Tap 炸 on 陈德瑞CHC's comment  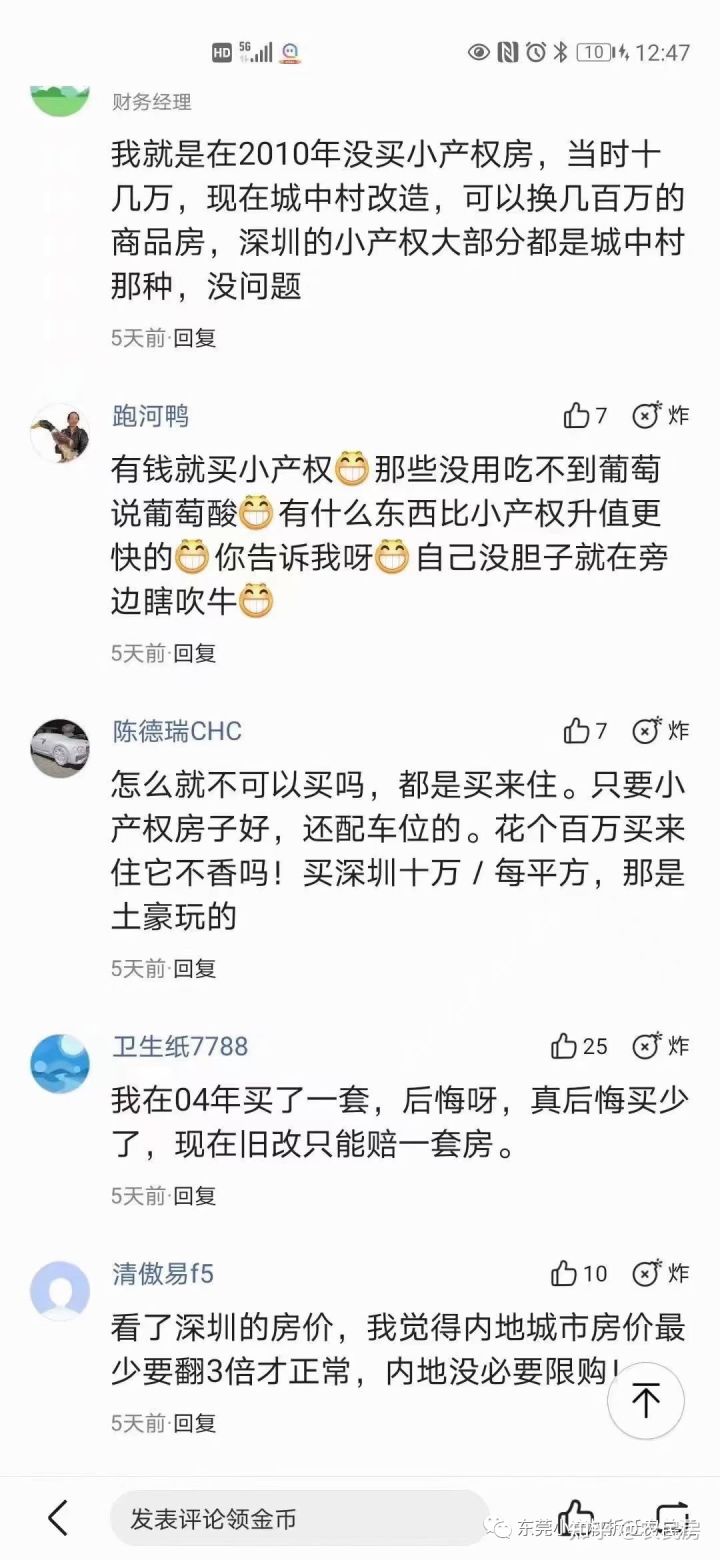[x=660, y=731]
